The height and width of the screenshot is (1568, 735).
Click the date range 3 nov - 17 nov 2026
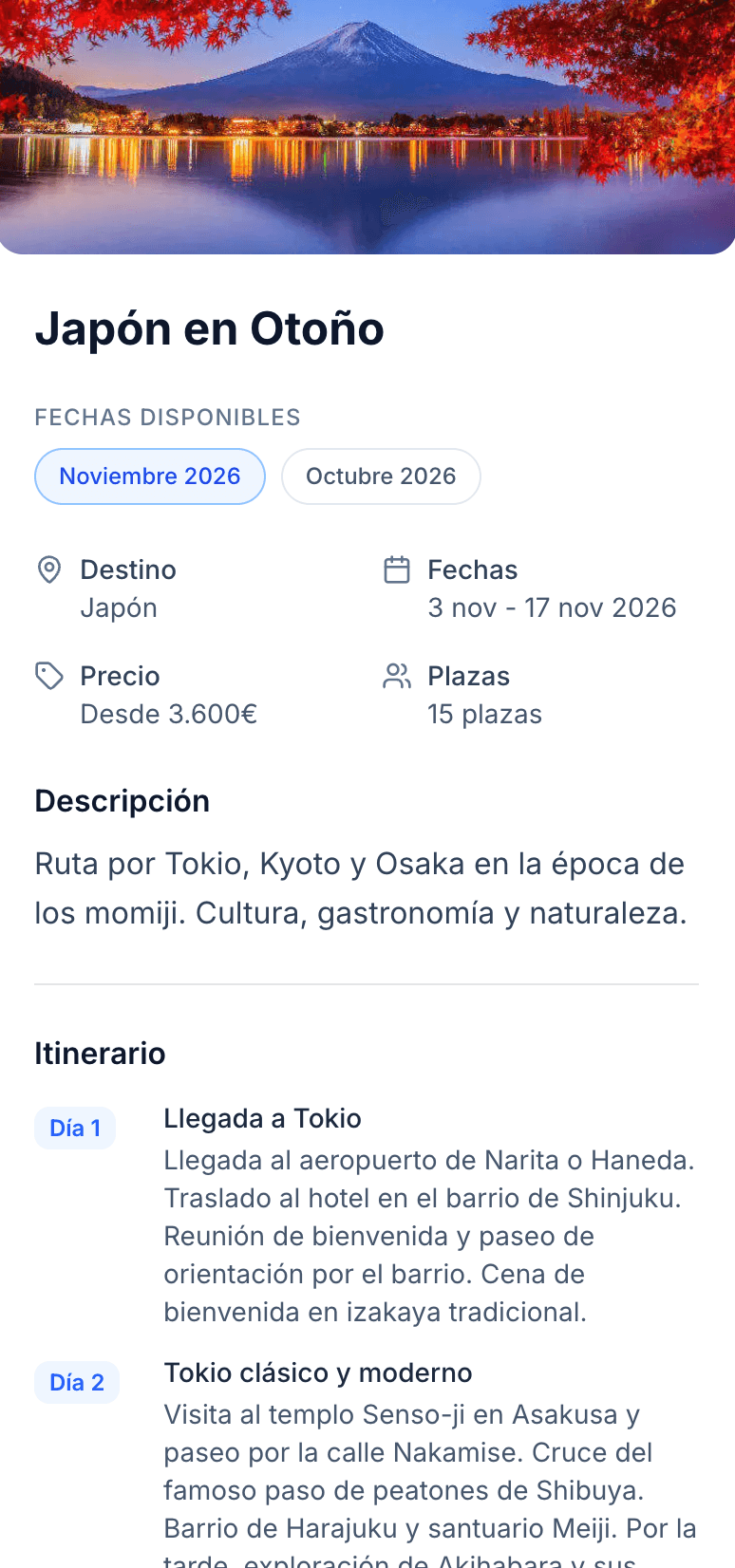553,607
